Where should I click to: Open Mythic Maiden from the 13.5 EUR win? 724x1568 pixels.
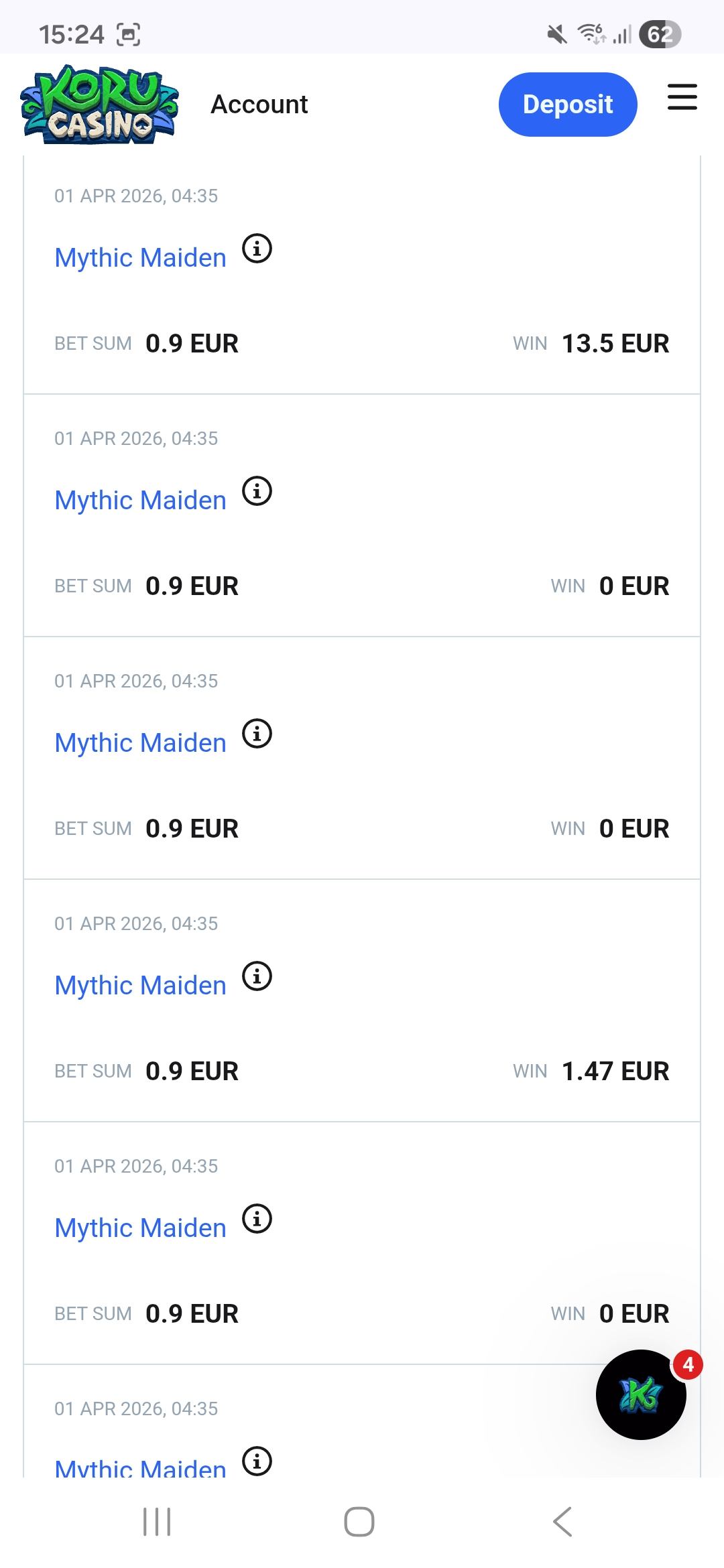[x=140, y=258]
